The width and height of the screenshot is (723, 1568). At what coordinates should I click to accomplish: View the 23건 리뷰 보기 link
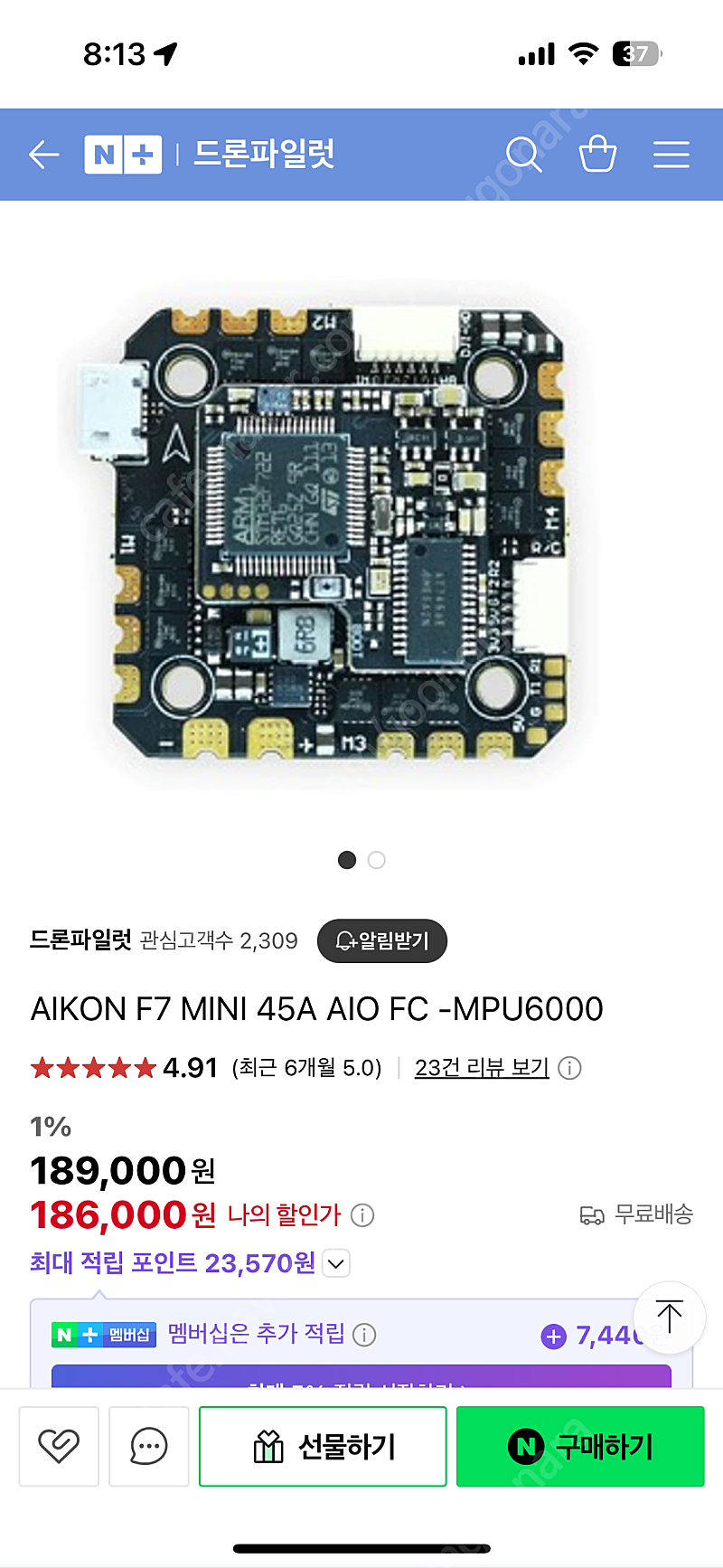coord(482,1068)
